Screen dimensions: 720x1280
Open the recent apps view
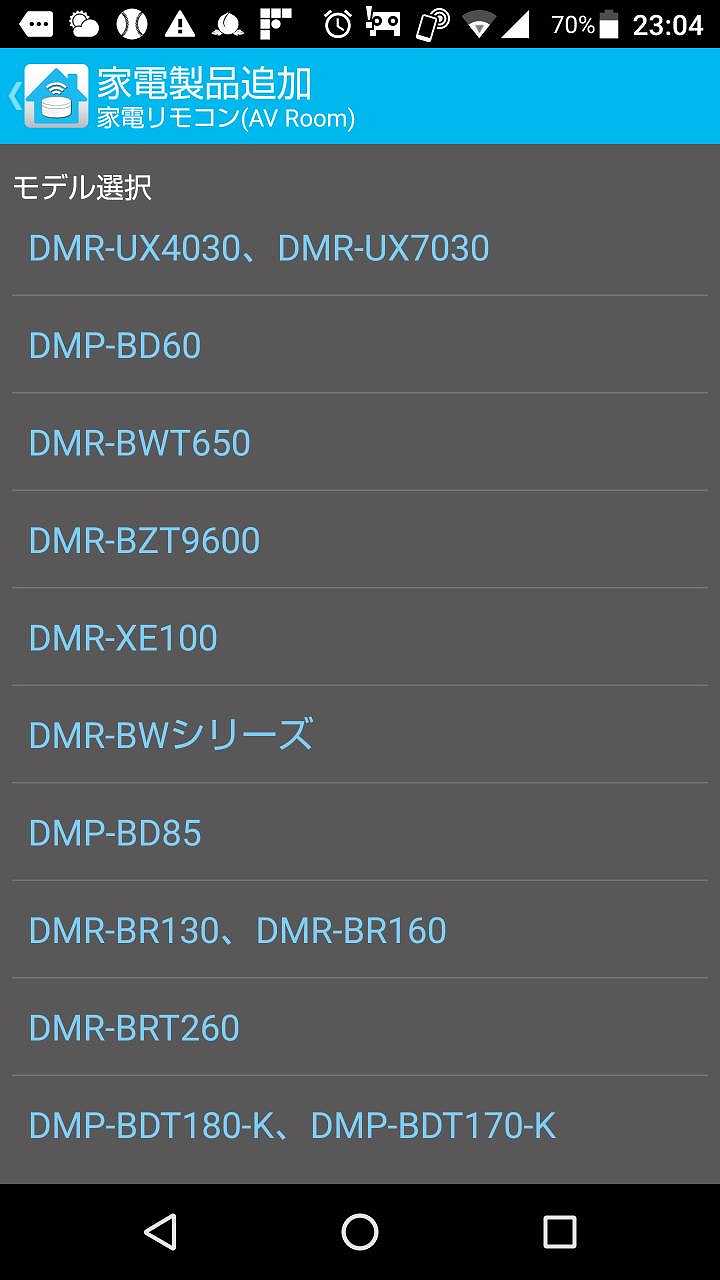tap(559, 1232)
